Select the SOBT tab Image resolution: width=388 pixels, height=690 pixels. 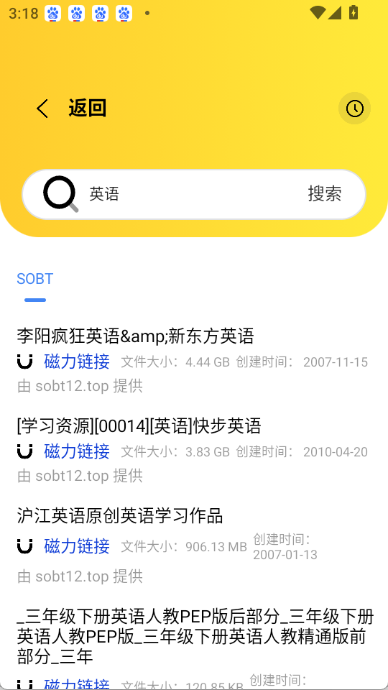click(35, 279)
